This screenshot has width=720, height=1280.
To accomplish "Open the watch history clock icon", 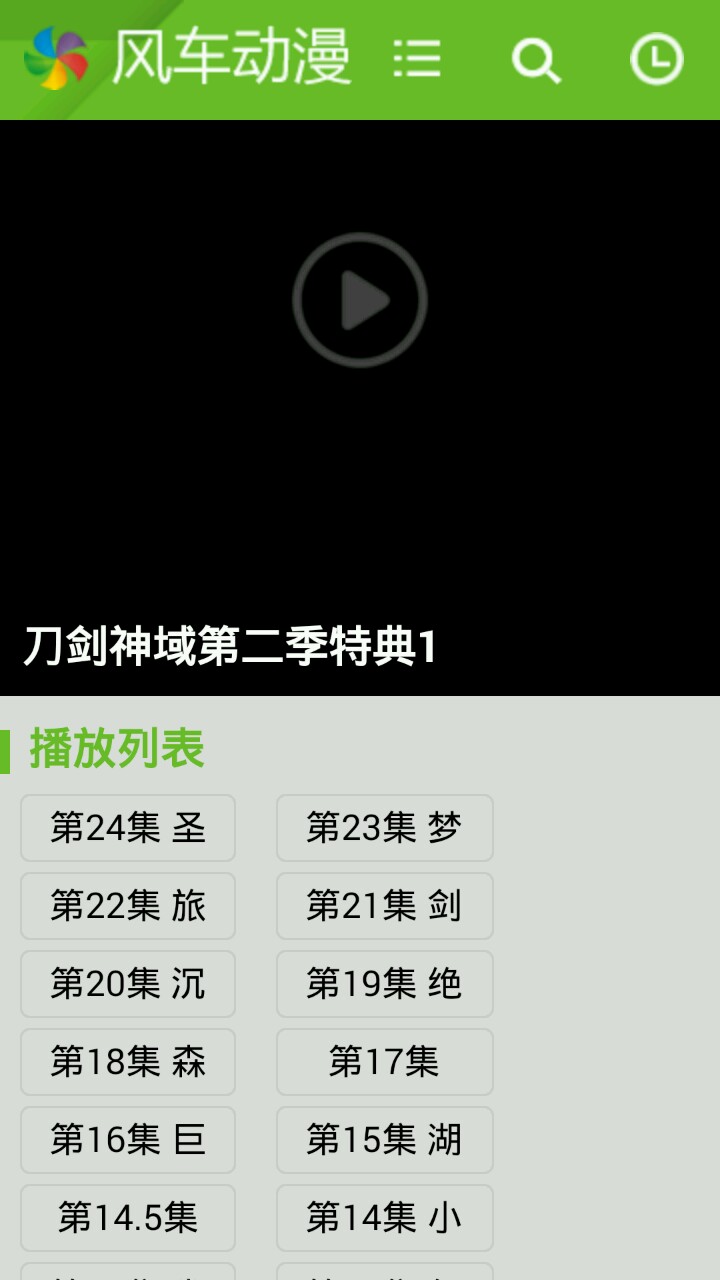I will (x=656, y=59).
